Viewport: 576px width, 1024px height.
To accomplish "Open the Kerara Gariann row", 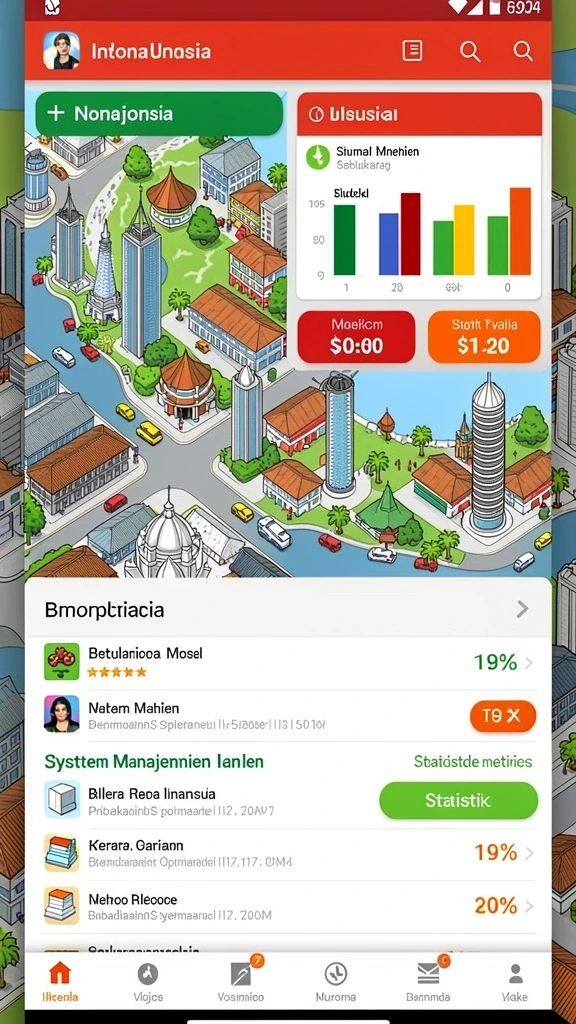I will [288, 853].
